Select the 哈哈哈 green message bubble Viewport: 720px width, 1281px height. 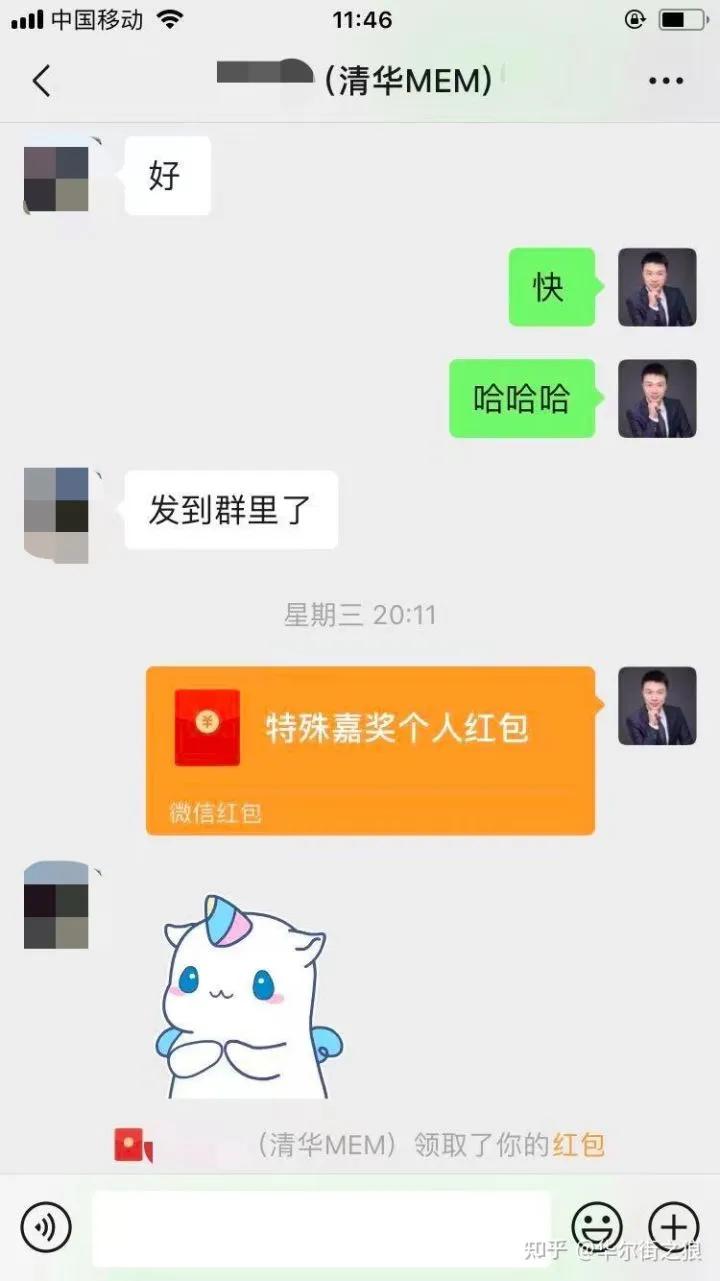click(x=522, y=400)
